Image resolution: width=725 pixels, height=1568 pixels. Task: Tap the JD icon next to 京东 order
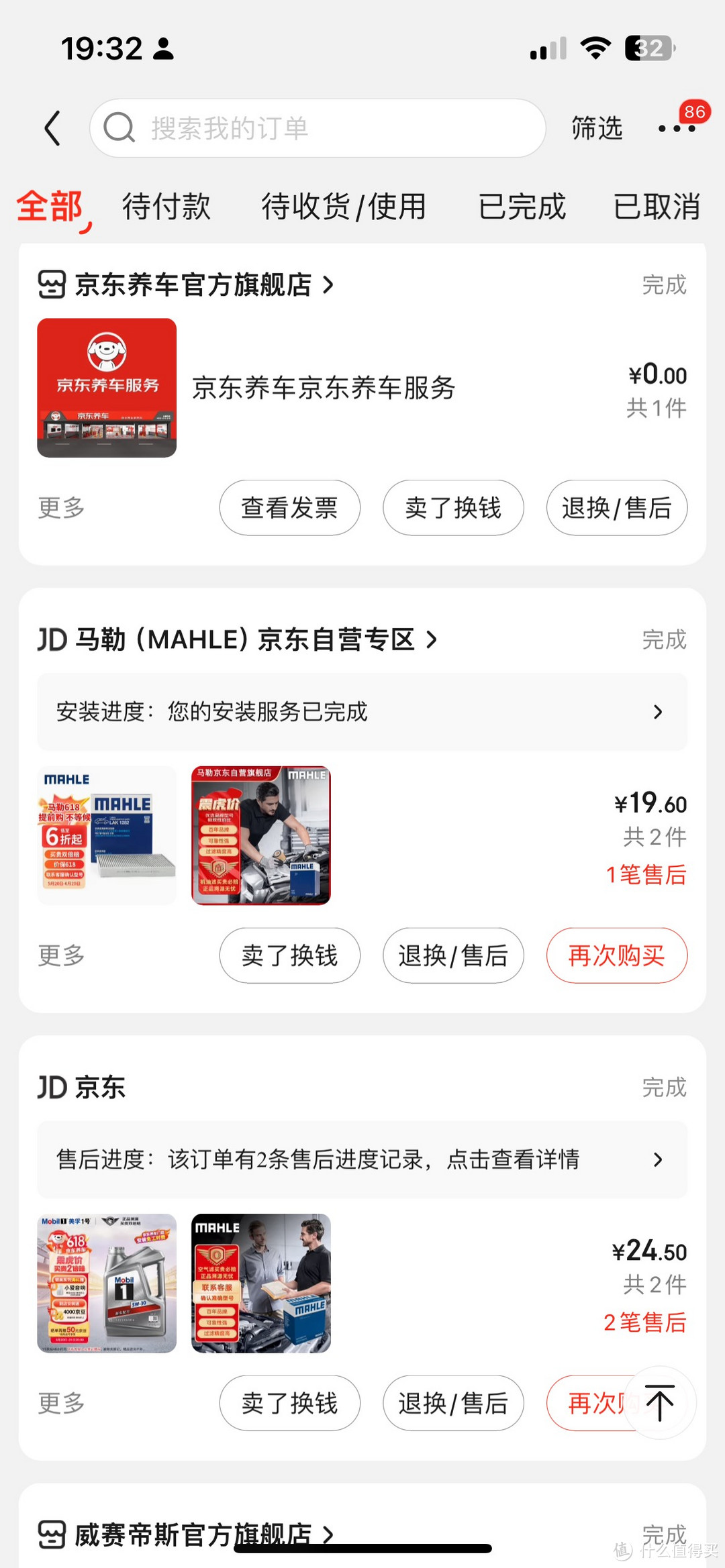click(x=51, y=1087)
